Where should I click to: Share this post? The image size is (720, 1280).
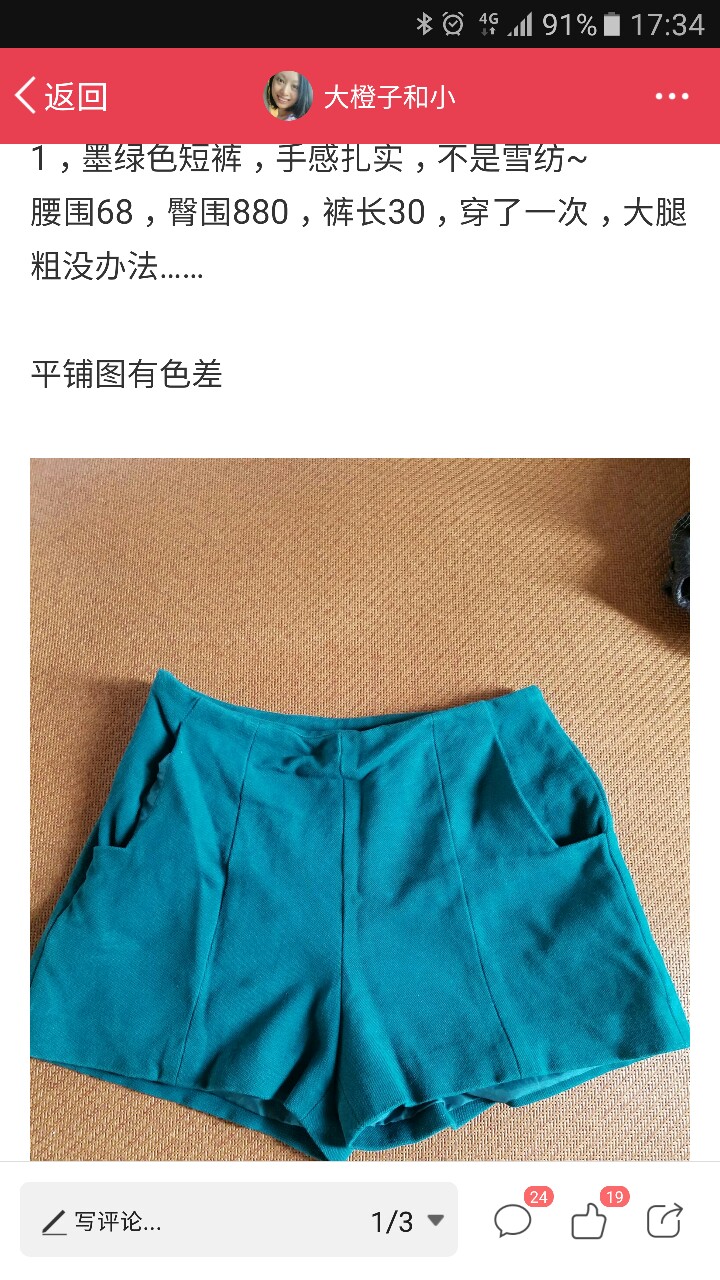665,1220
